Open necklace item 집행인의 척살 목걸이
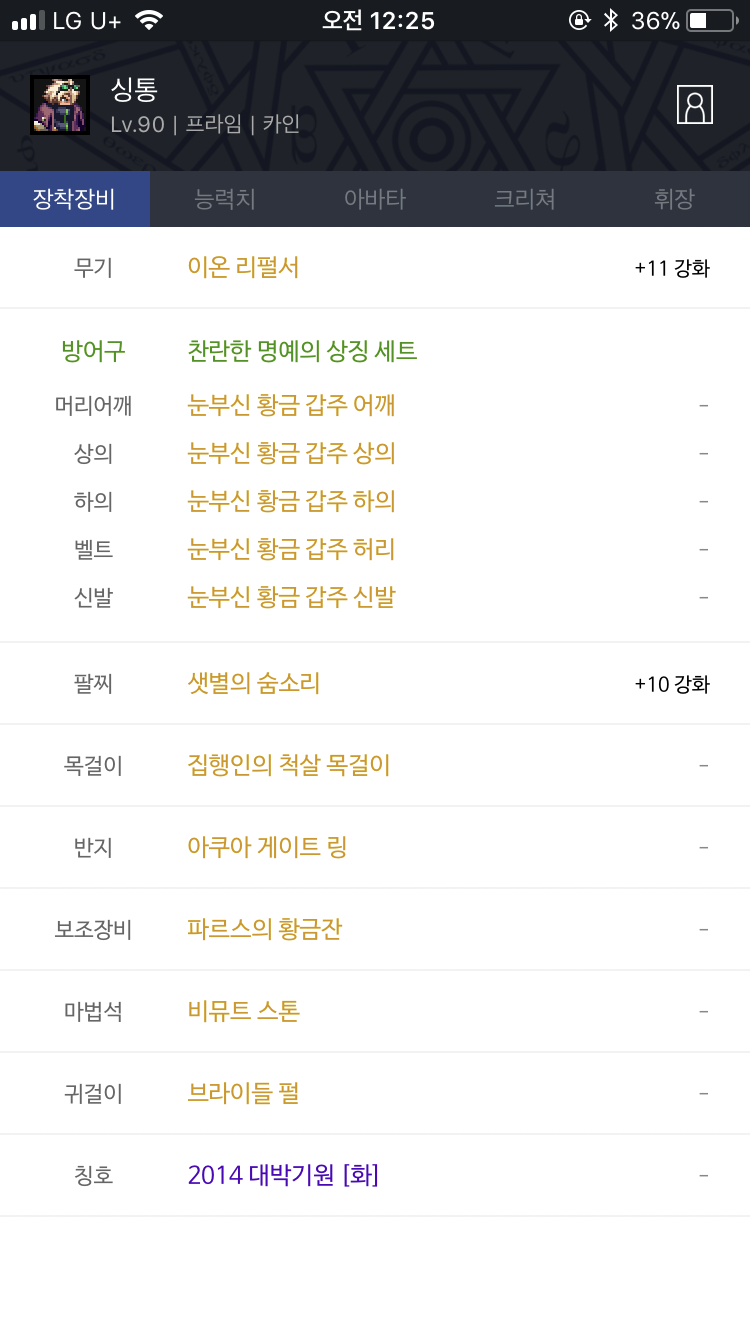 tap(289, 765)
